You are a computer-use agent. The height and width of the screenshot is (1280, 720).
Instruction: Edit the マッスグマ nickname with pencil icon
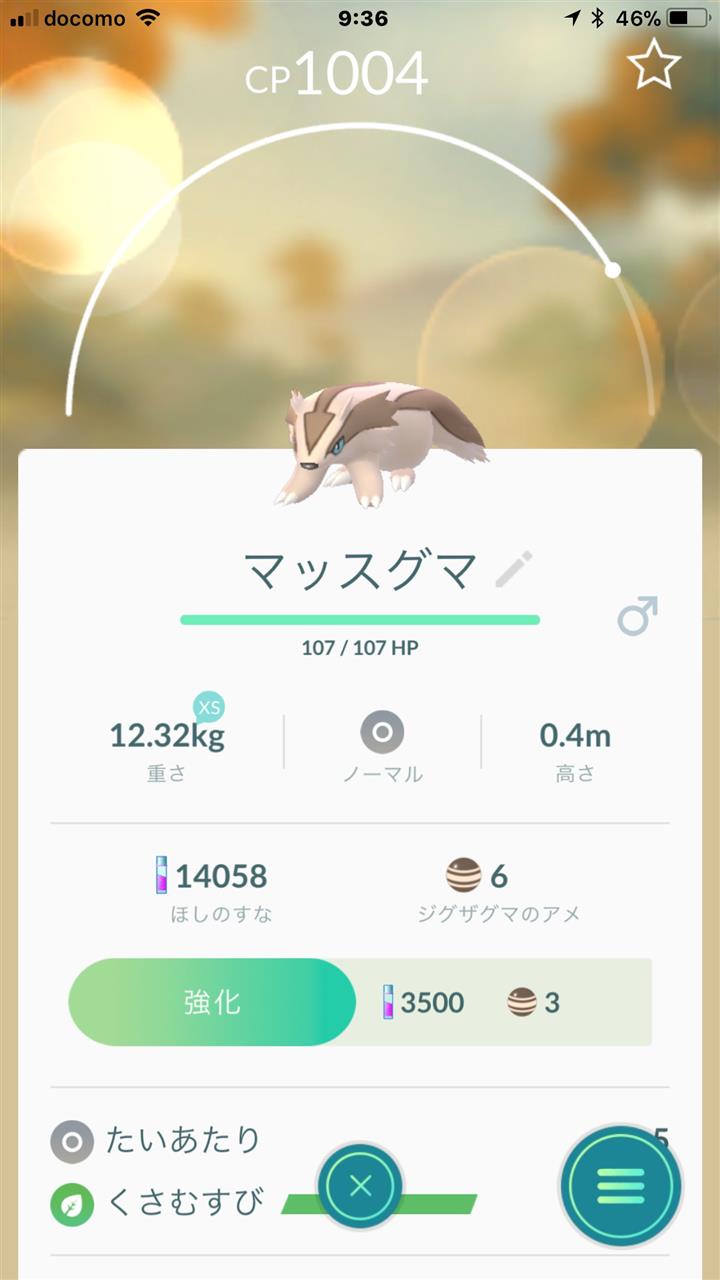(514, 569)
